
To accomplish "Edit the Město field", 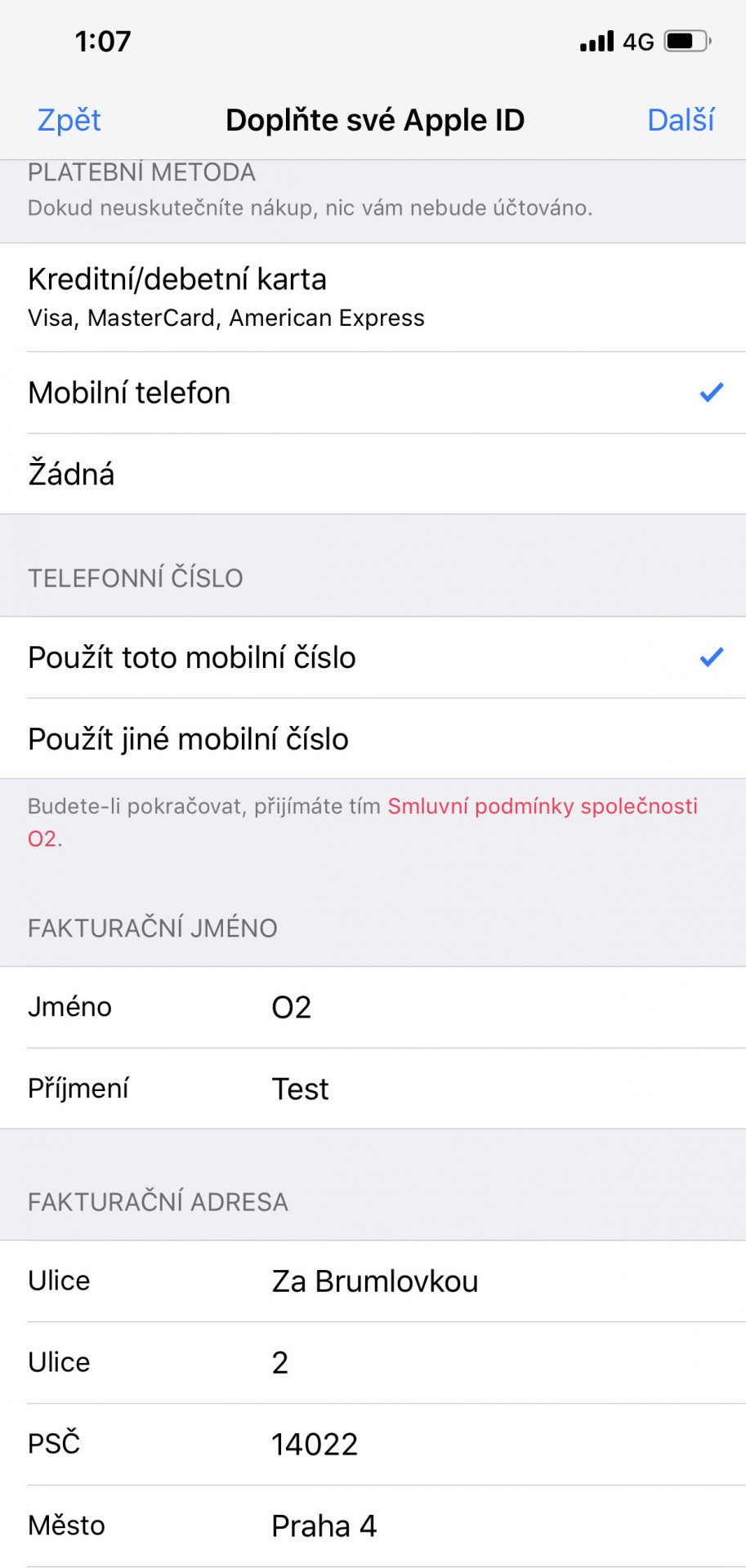I will (x=373, y=1526).
